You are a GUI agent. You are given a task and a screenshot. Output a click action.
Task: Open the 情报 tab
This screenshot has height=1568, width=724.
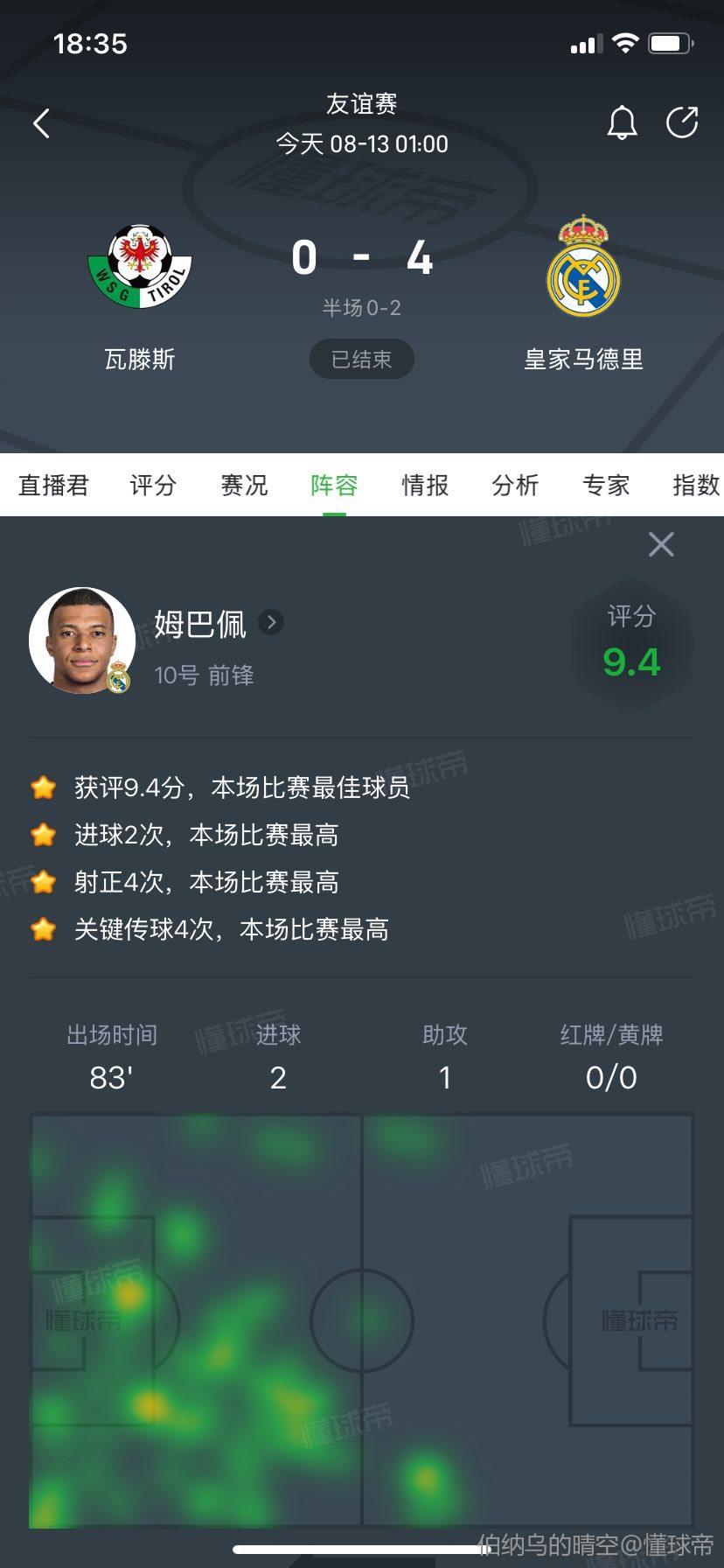(x=425, y=485)
